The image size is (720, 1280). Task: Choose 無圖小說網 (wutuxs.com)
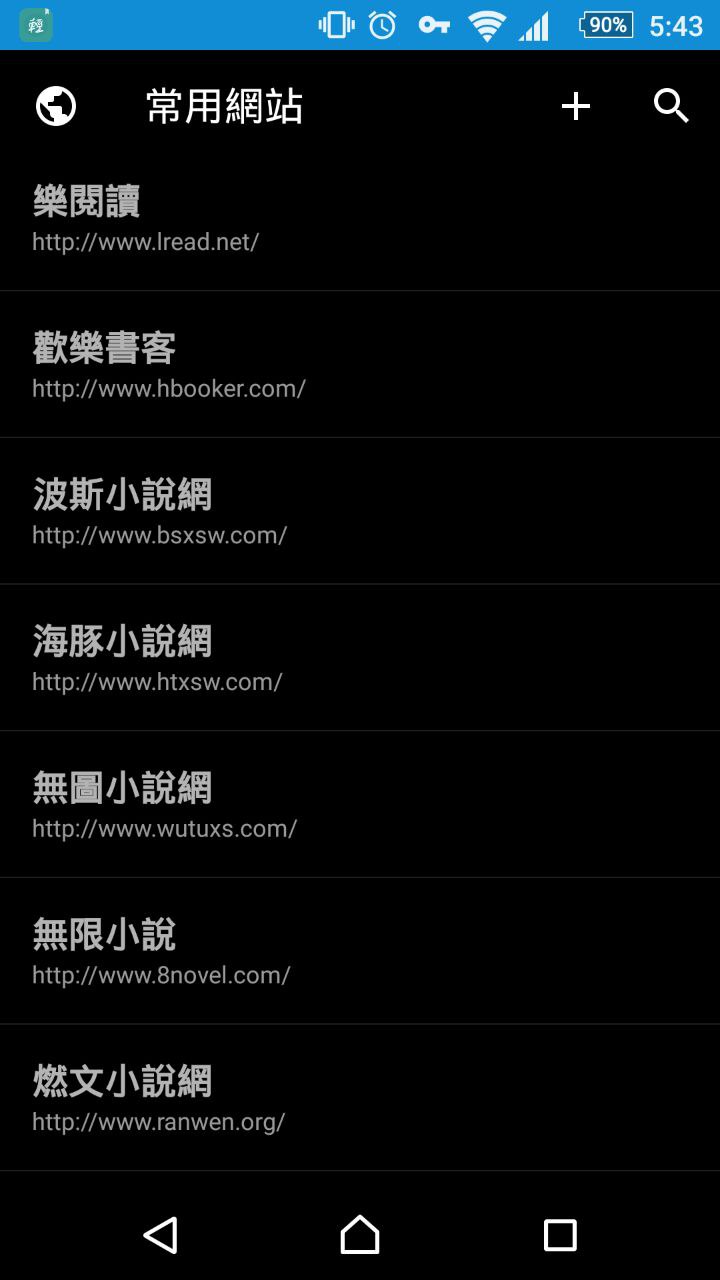point(360,805)
